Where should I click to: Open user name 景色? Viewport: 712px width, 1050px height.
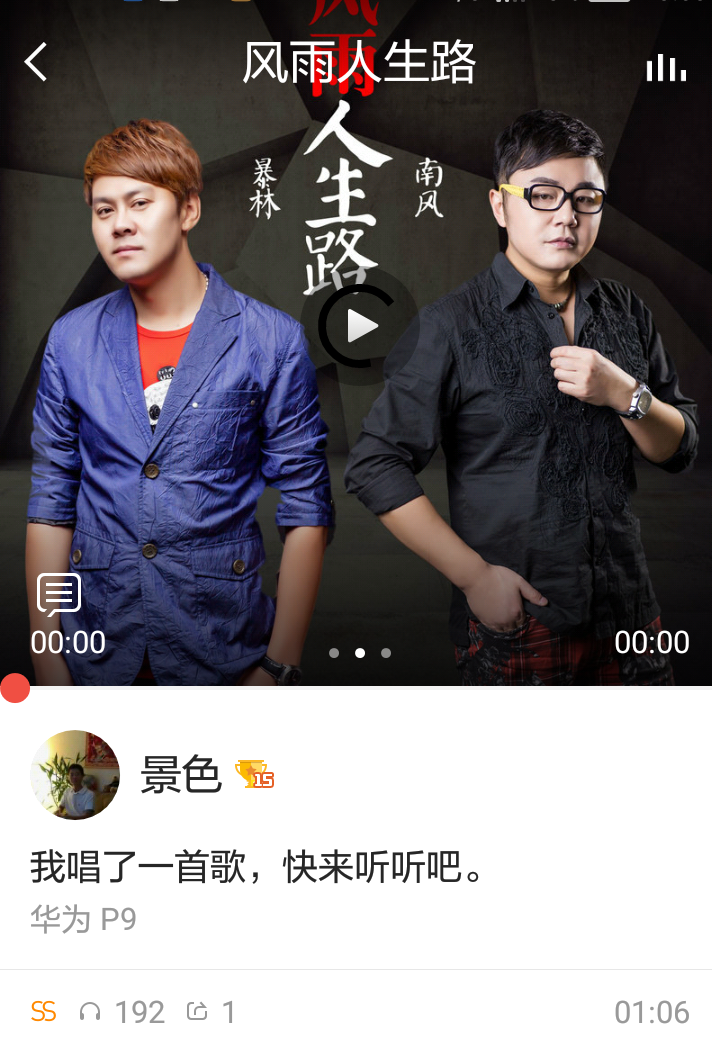click(x=180, y=775)
